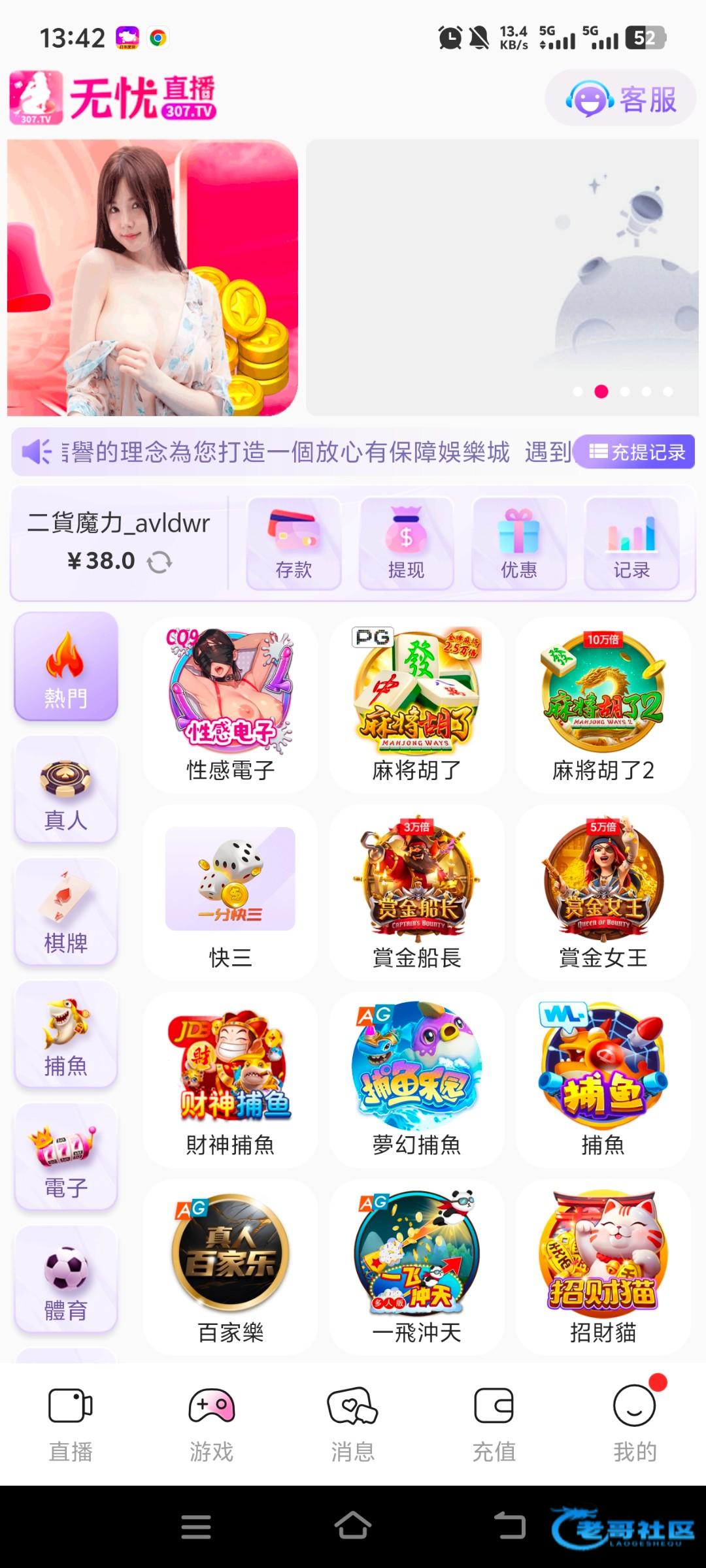Open 存款 deposit
Viewport: 706px width, 1568px height.
(294, 544)
